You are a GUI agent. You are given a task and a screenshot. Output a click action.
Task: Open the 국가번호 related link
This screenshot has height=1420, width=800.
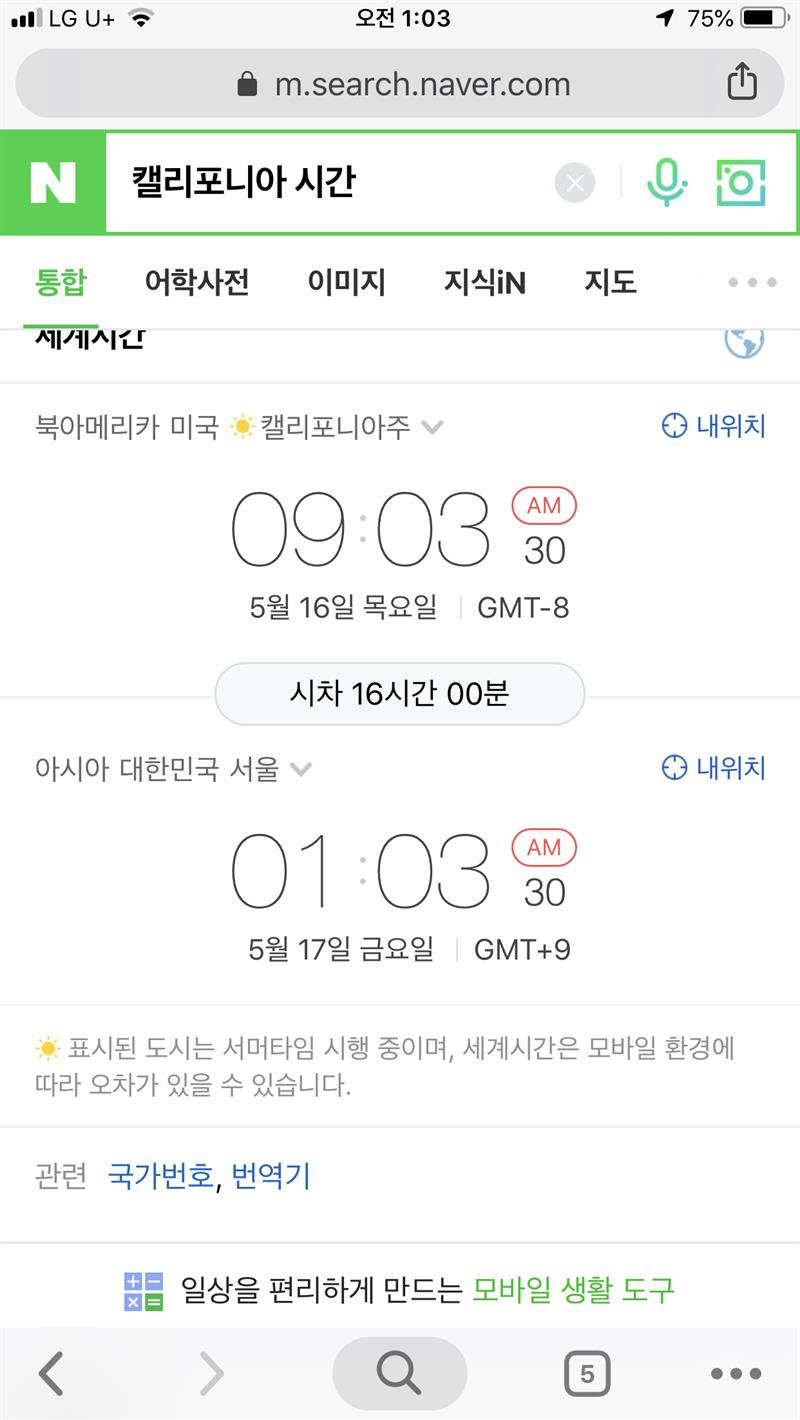160,1176
